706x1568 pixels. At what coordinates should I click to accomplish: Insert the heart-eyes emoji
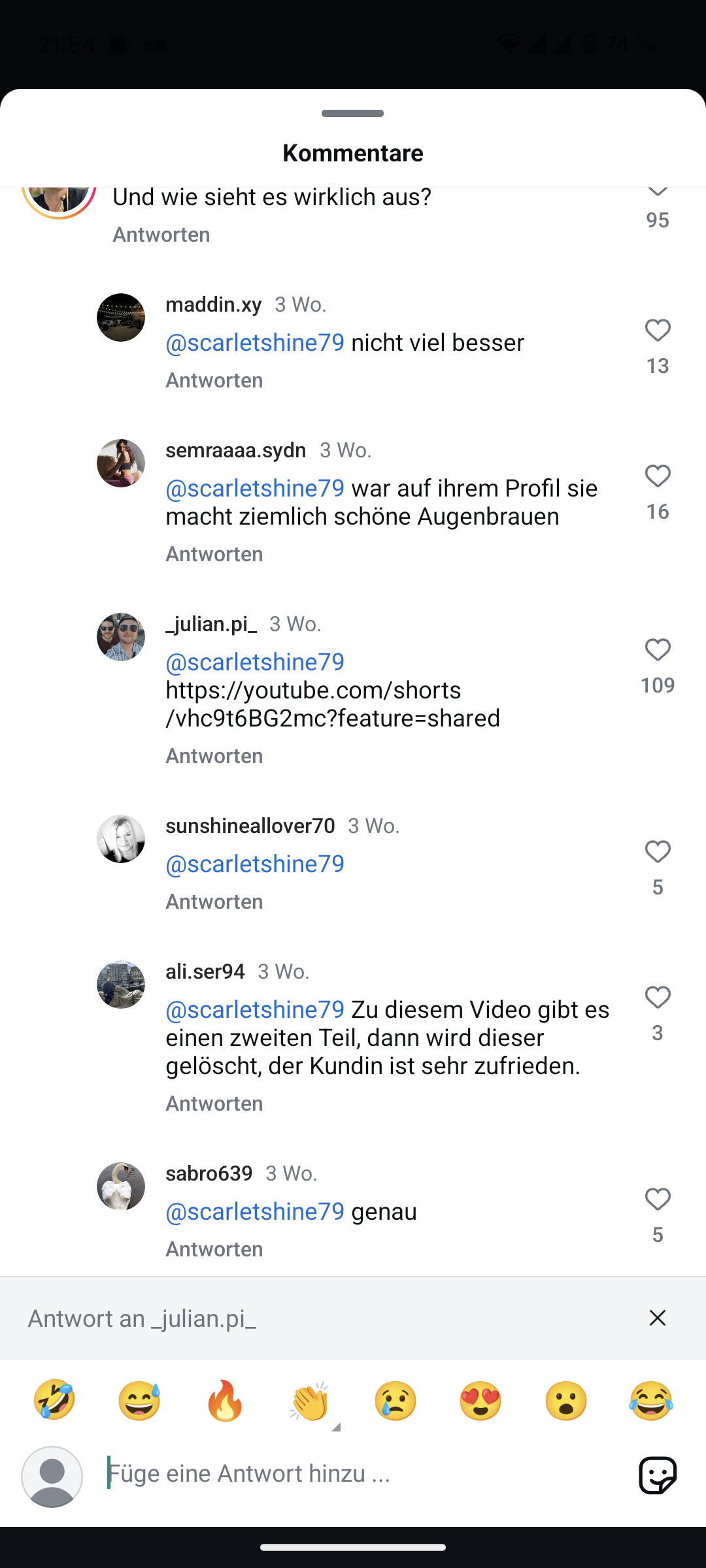tap(480, 1401)
